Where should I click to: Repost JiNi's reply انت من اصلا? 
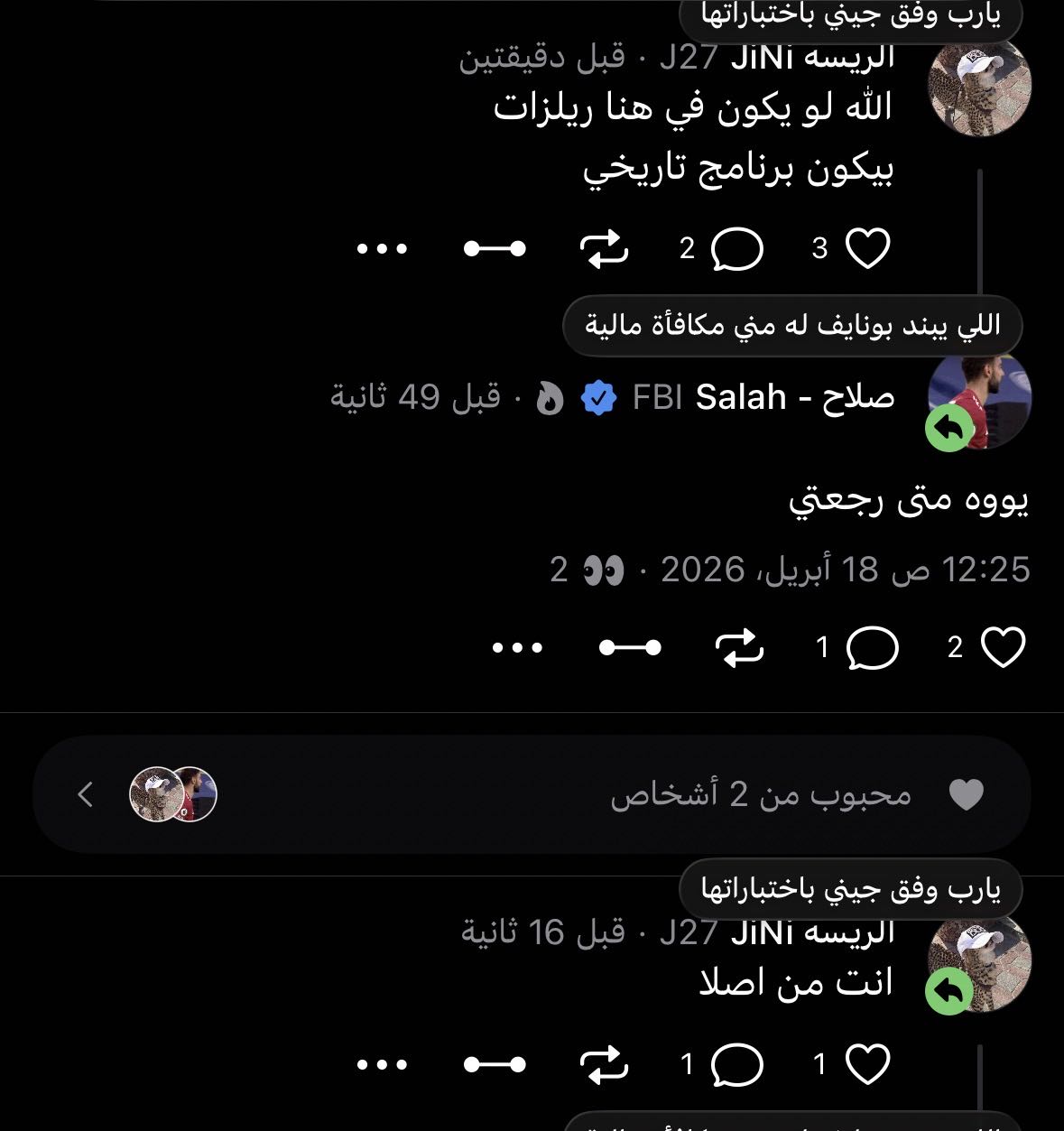tap(603, 1064)
